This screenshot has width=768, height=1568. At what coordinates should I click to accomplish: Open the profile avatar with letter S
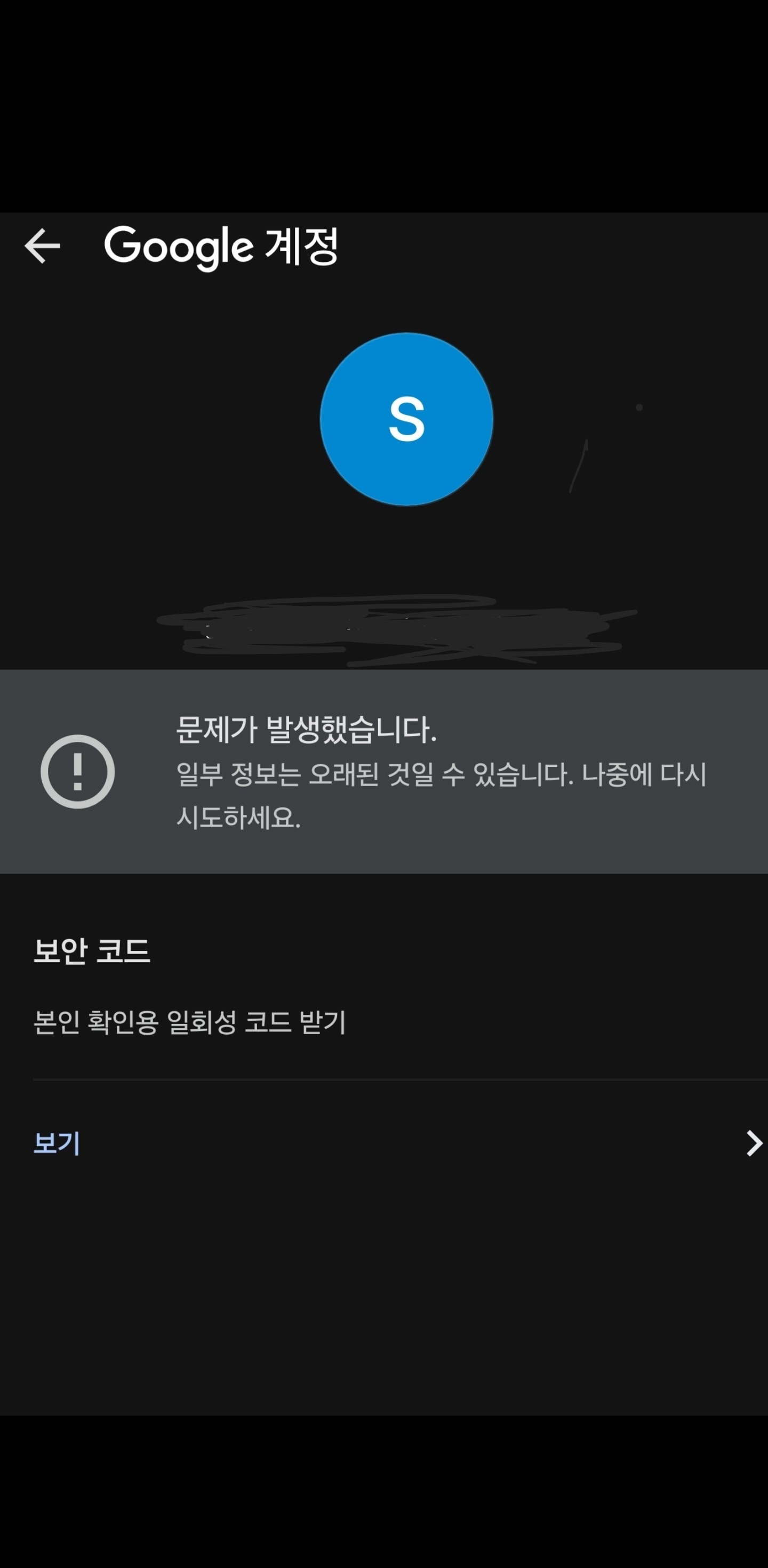tap(407, 420)
